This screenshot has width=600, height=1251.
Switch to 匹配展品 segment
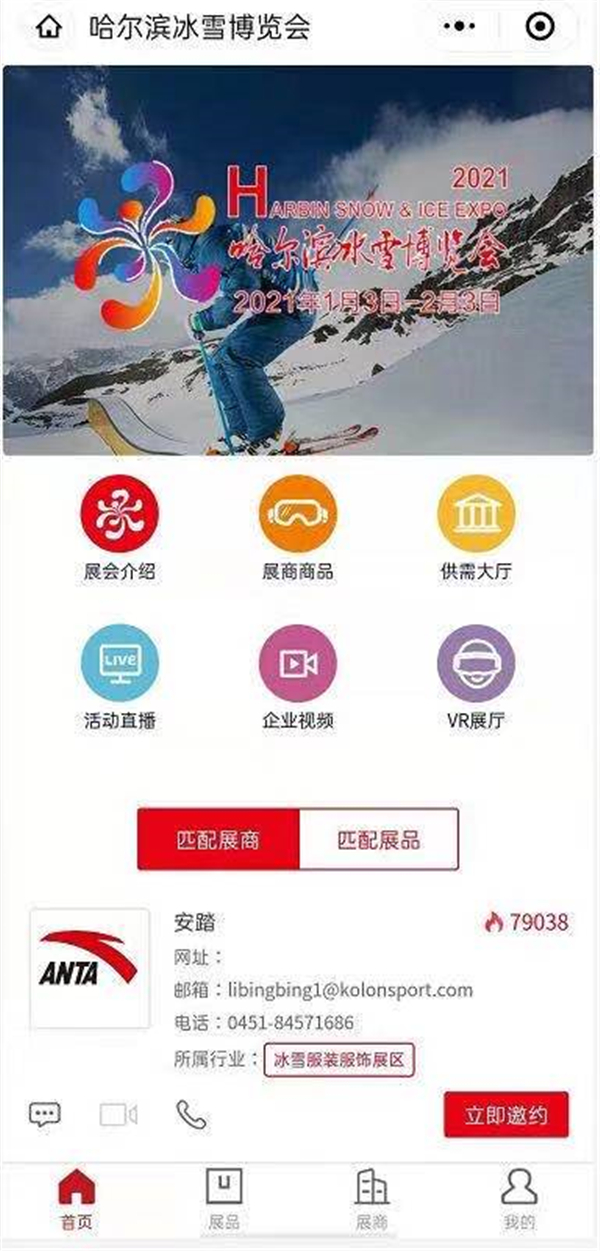coord(378,839)
